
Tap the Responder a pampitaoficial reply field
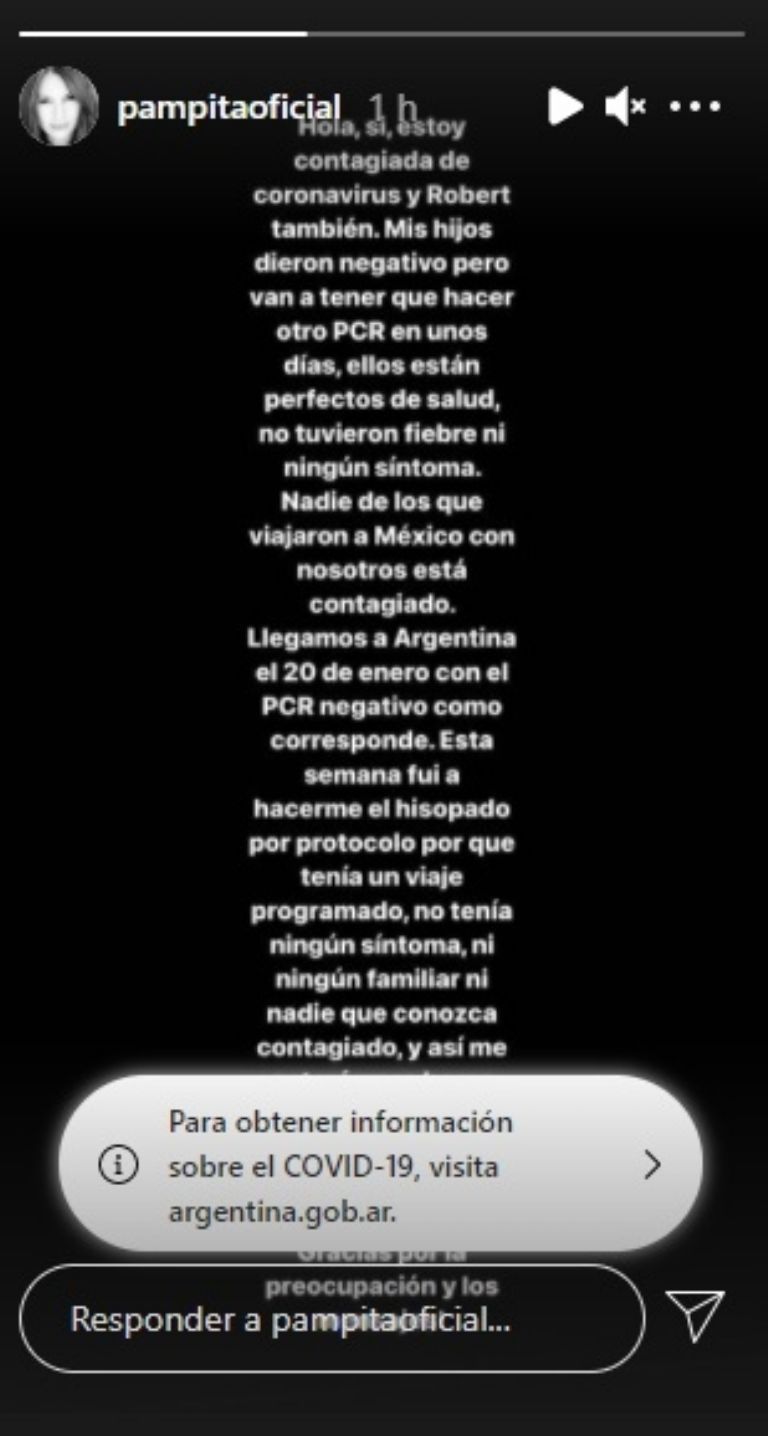coord(331,1319)
